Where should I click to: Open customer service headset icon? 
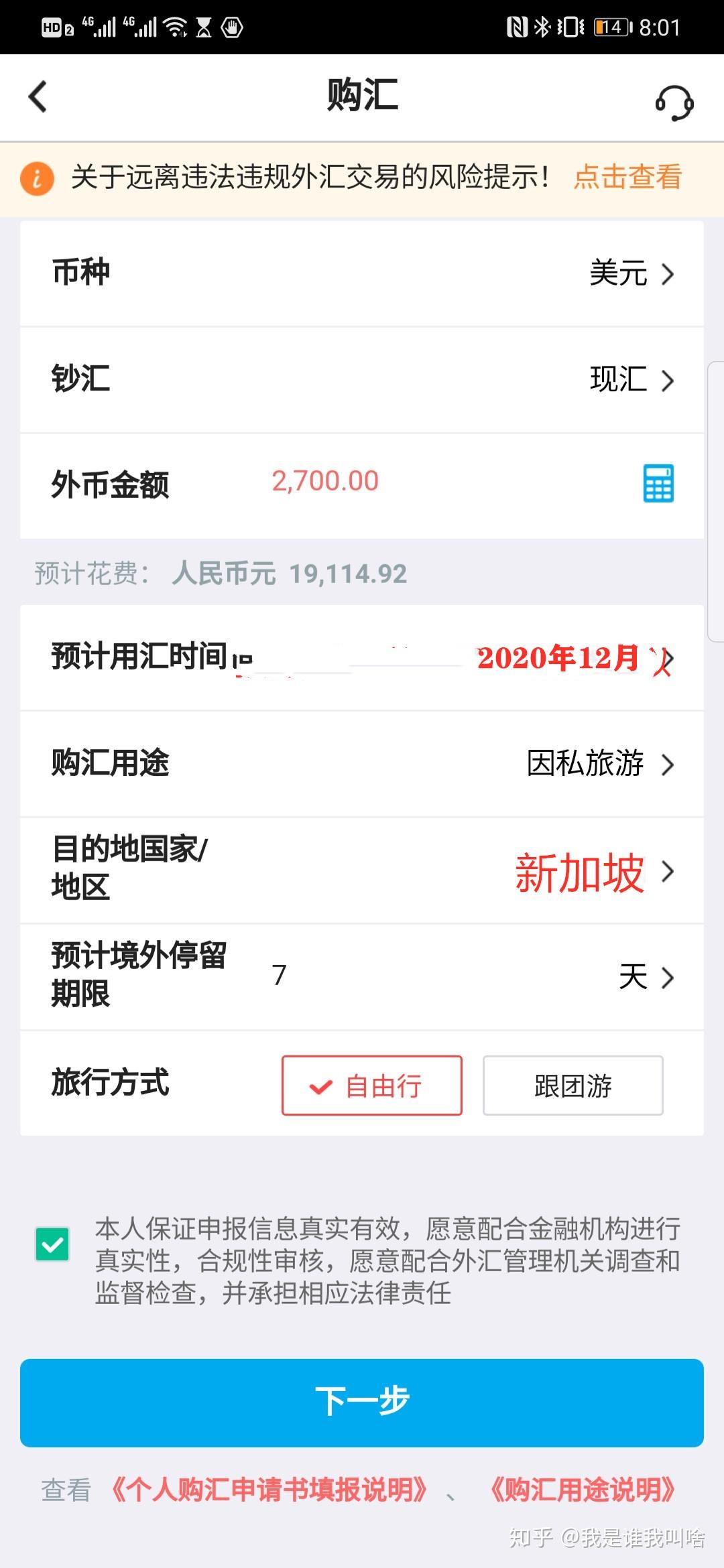(x=674, y=103)
